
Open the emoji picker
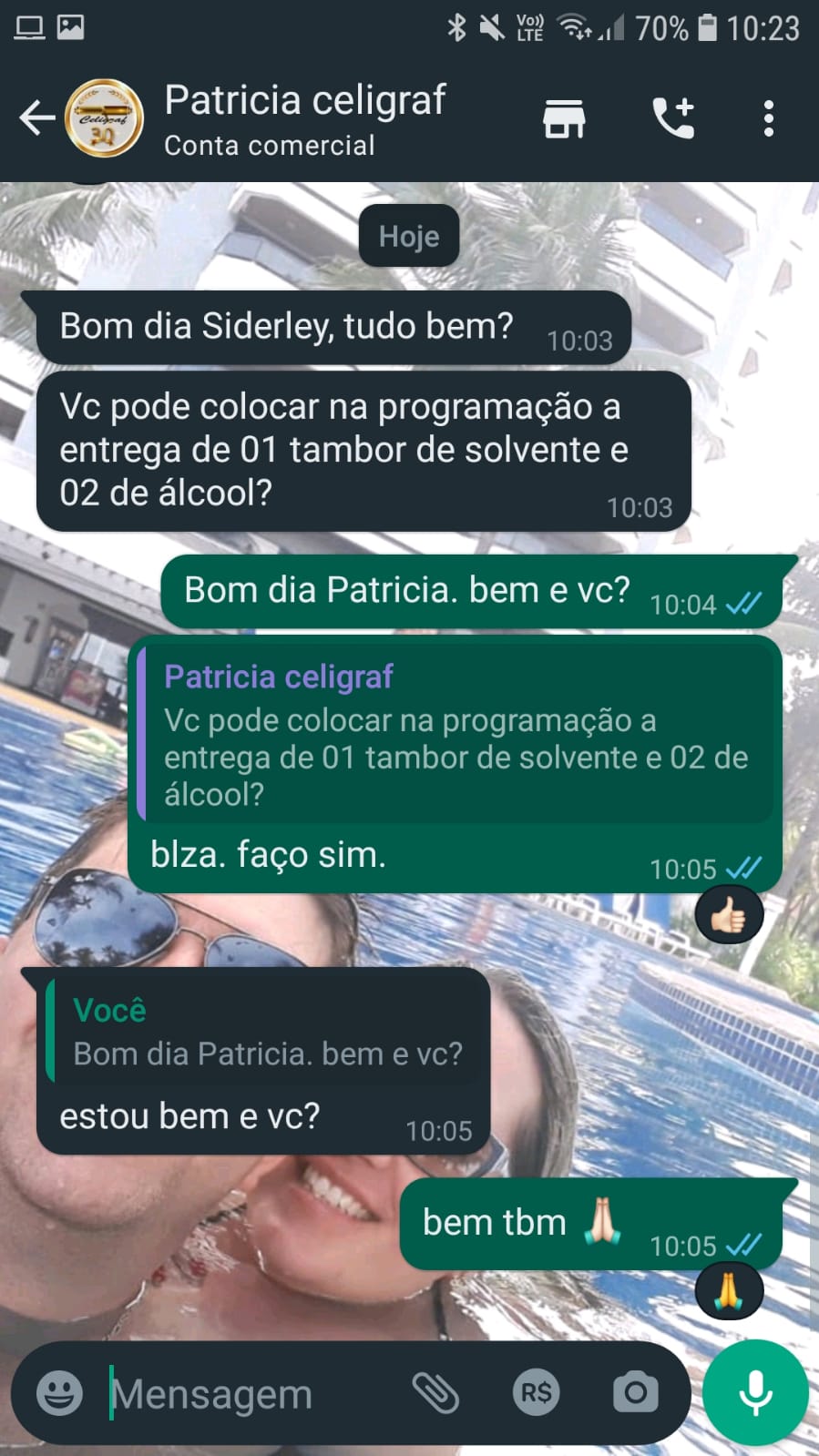pos(60,1393)
